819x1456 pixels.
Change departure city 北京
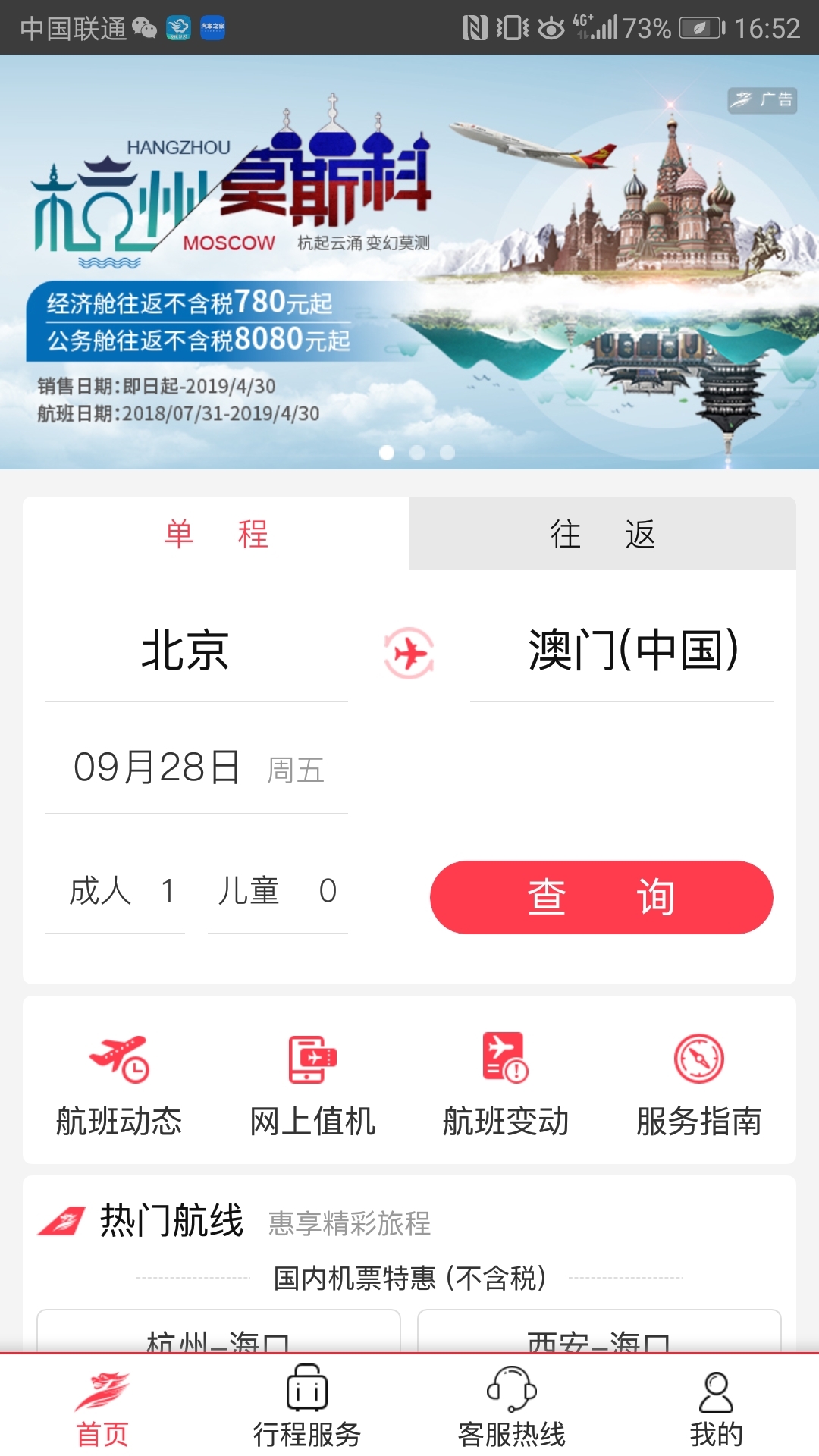click(186, 652)
